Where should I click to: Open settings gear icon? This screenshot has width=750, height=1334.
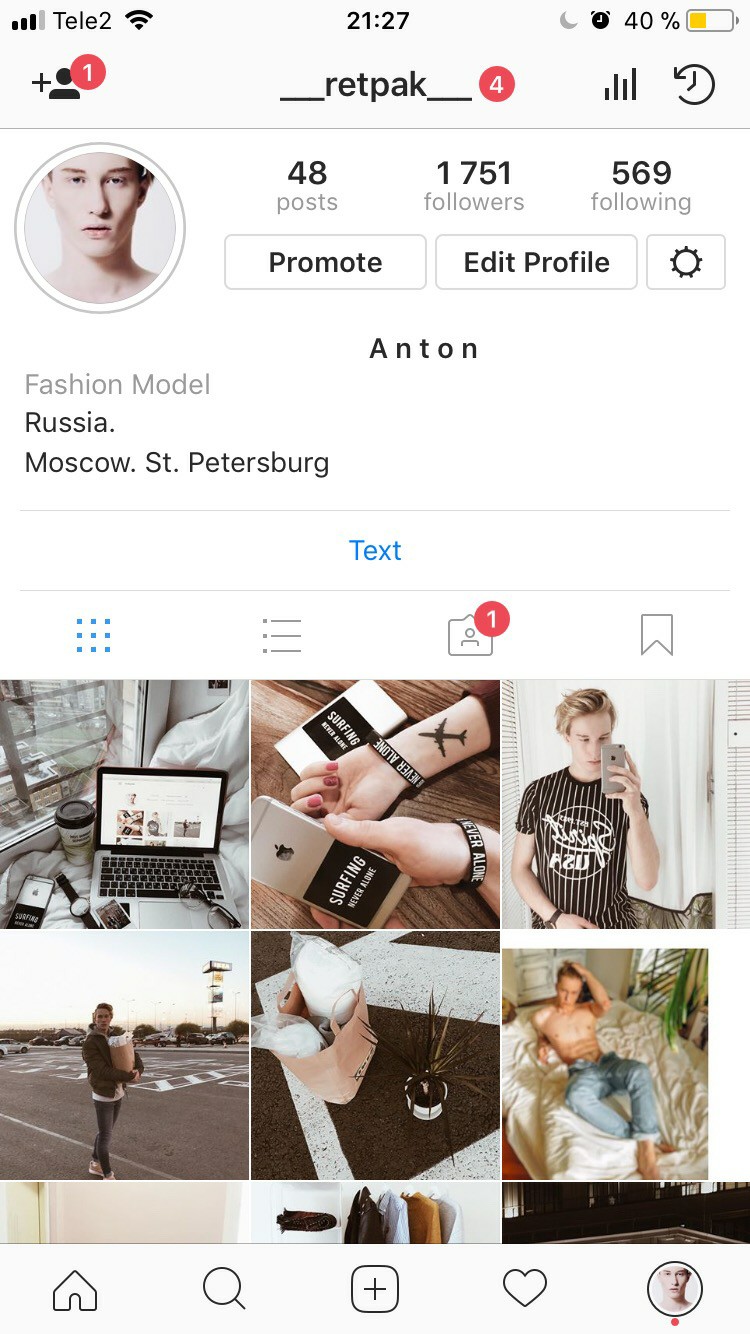click(686, 262)
